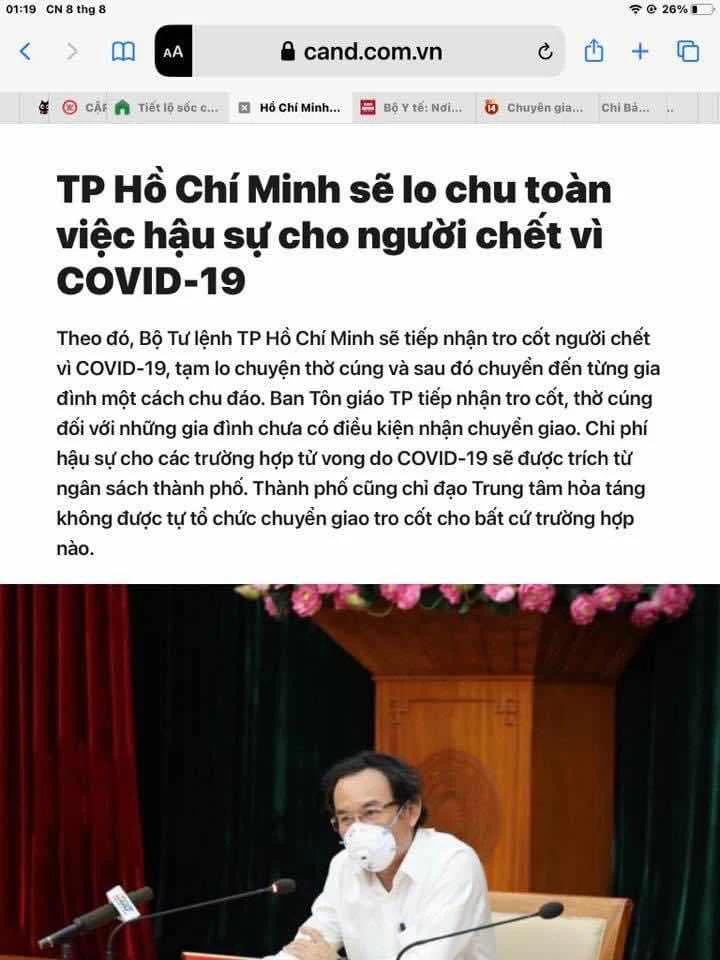Share this article page

593,51
